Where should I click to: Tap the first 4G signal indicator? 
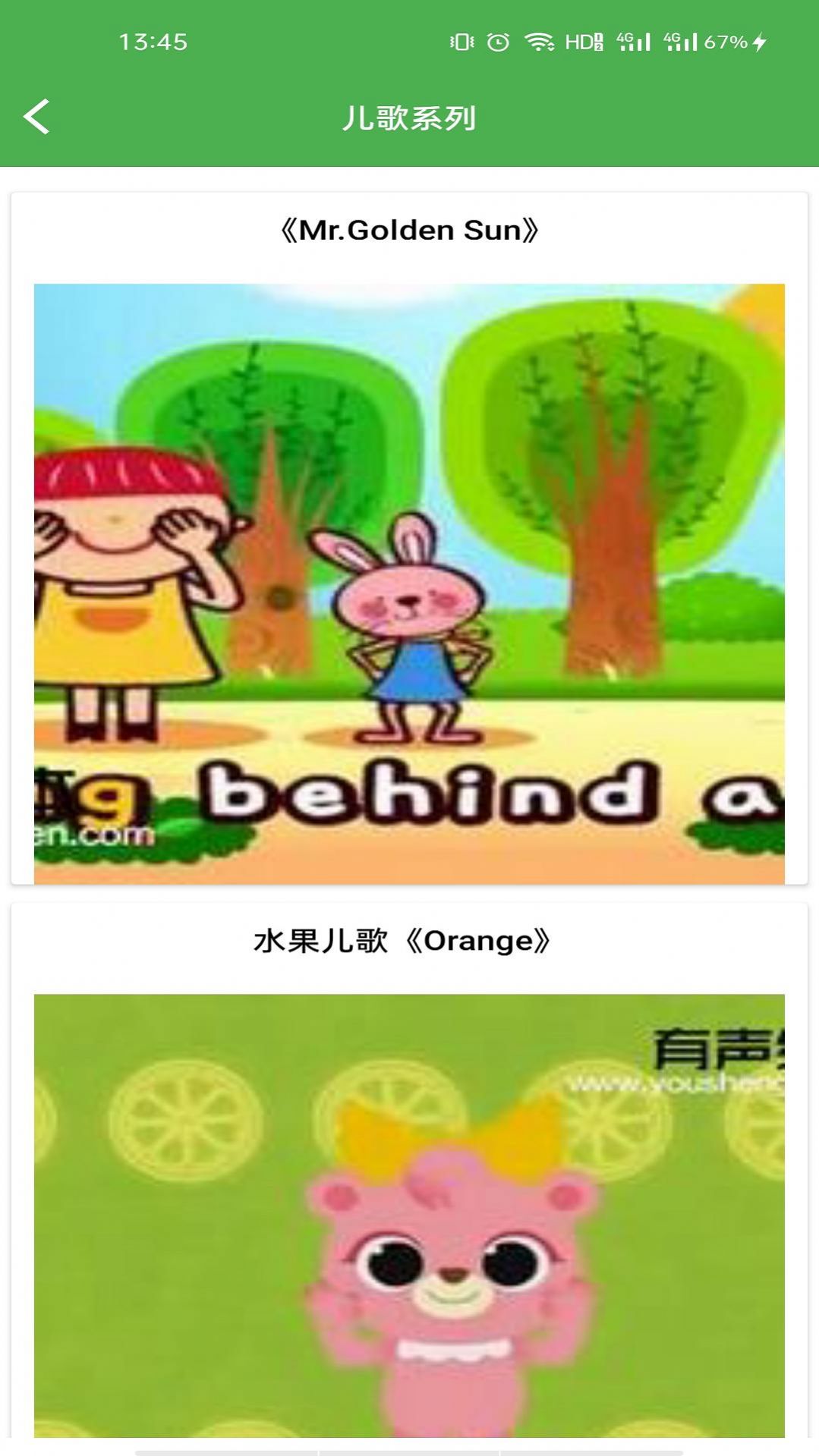coord(635,42)
